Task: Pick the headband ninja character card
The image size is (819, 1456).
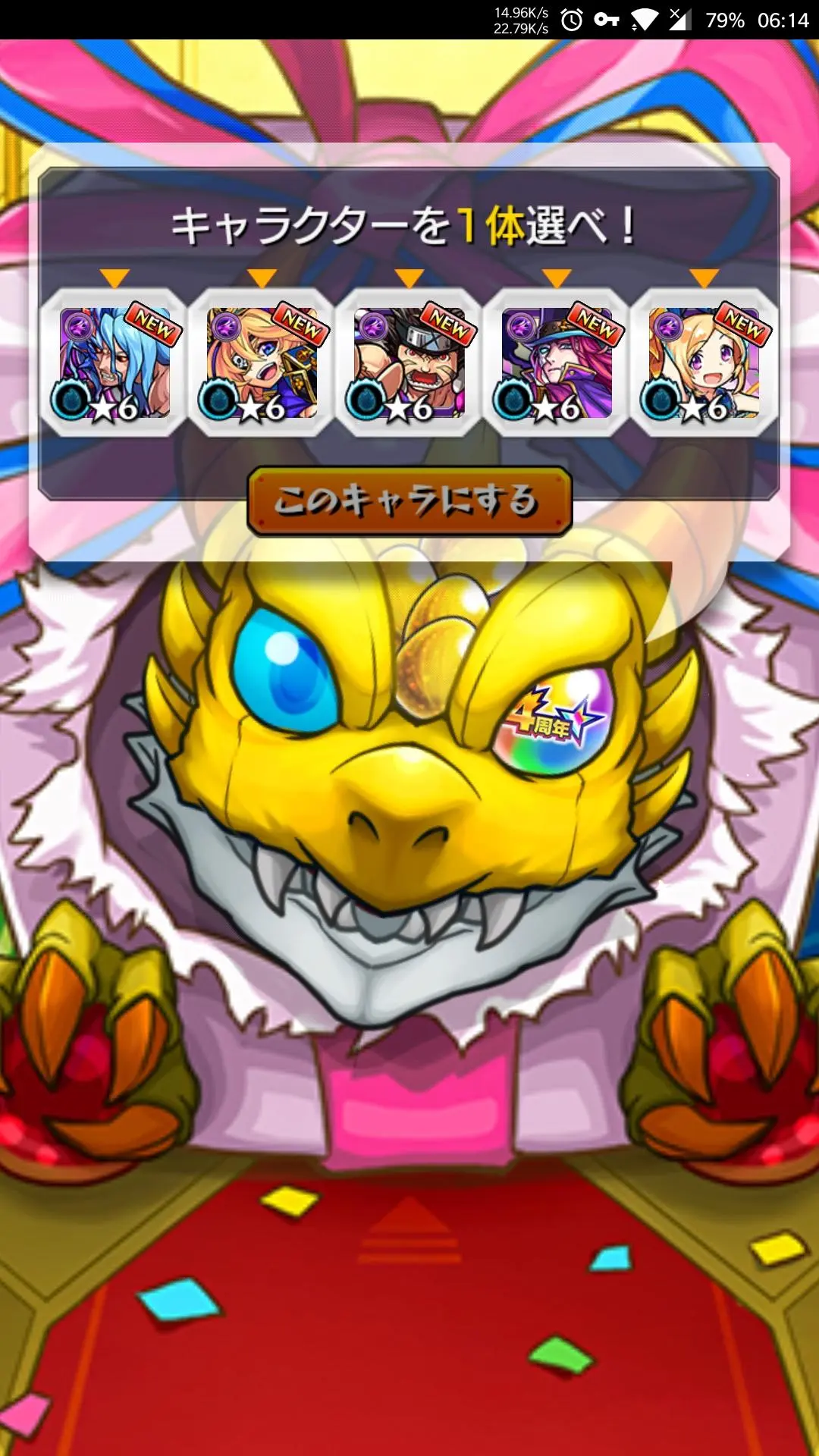Action: (x=409, y=362)
